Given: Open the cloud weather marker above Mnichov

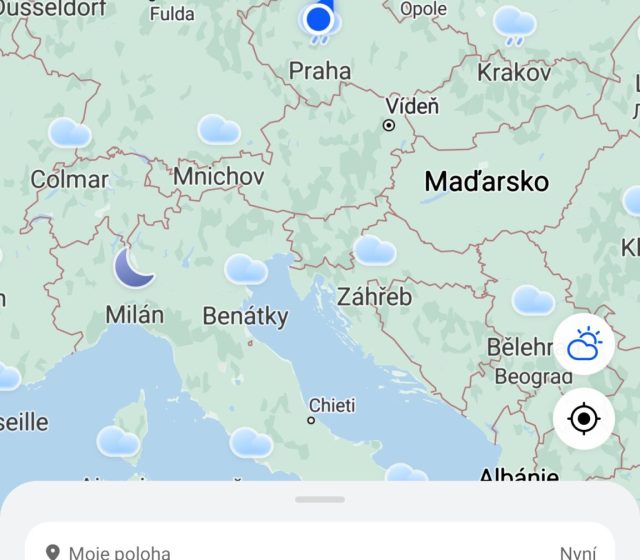Looking at the screenshot, I should point(219,129).
